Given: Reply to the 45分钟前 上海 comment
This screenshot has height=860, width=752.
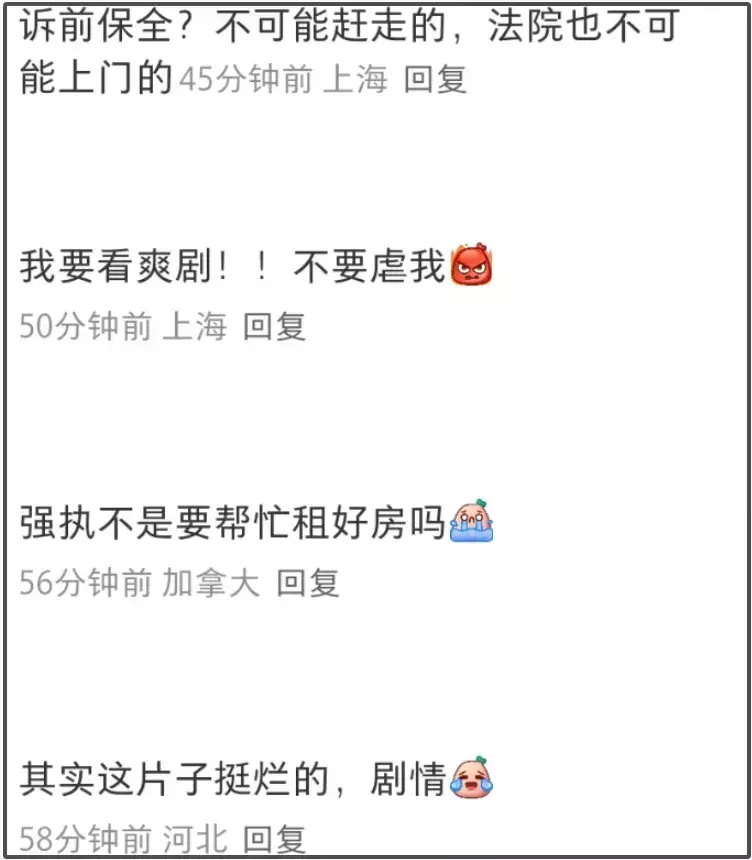Looking at the screenshot, I should 435,80.
